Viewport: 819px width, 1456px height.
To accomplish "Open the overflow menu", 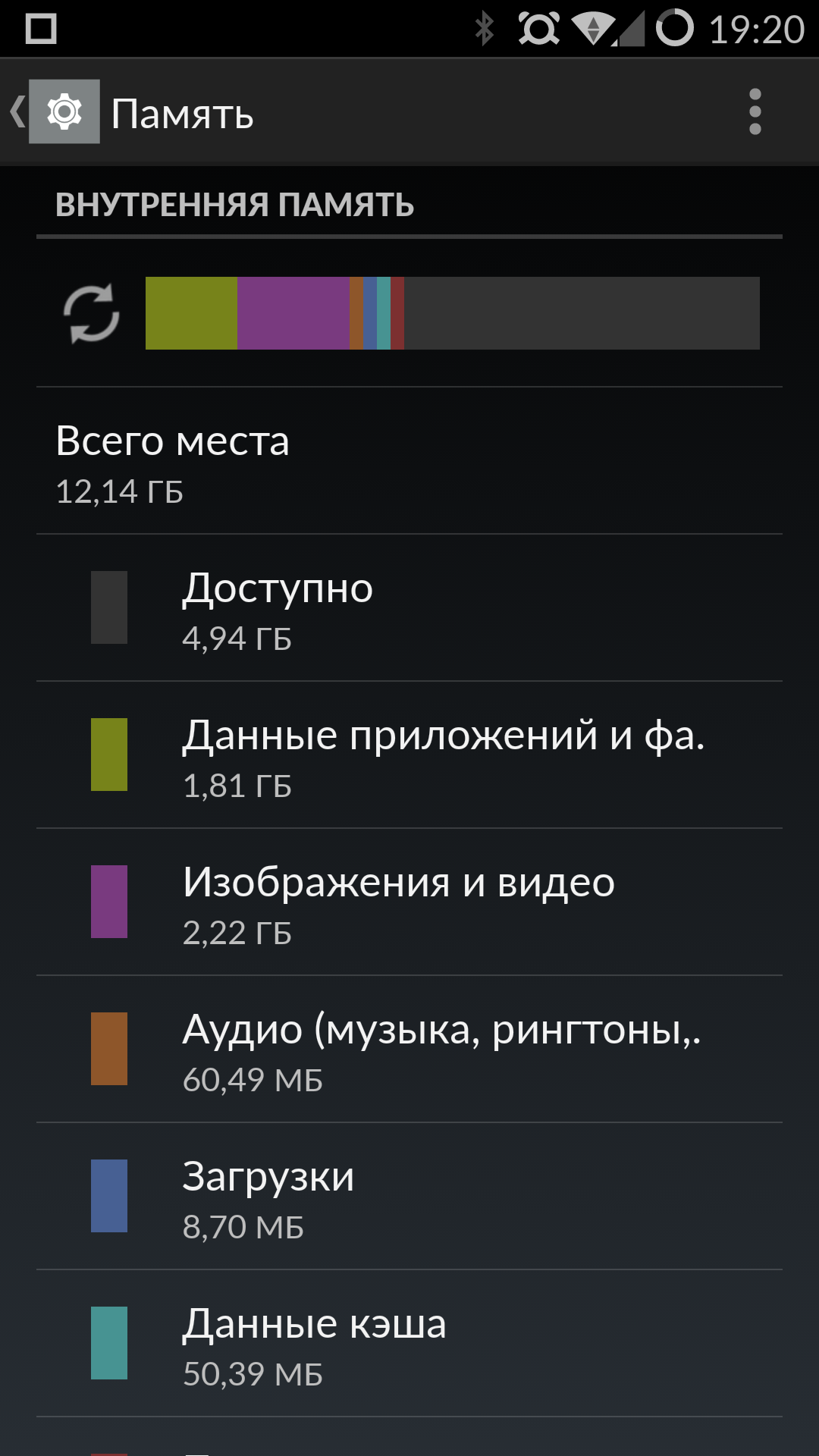I will coord(755,111).
